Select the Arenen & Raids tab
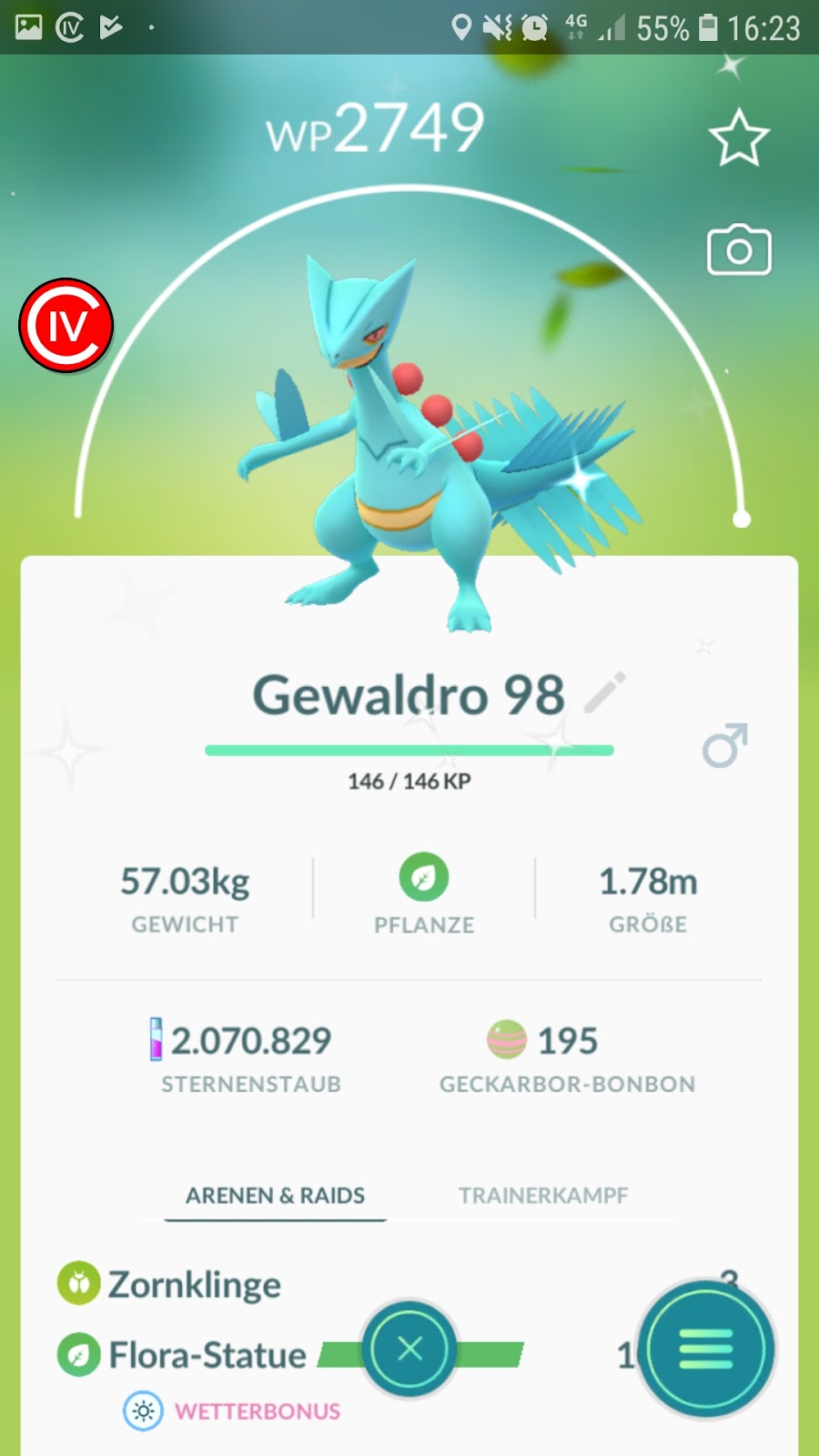819x1456 pixels. tap(275, 1195)
